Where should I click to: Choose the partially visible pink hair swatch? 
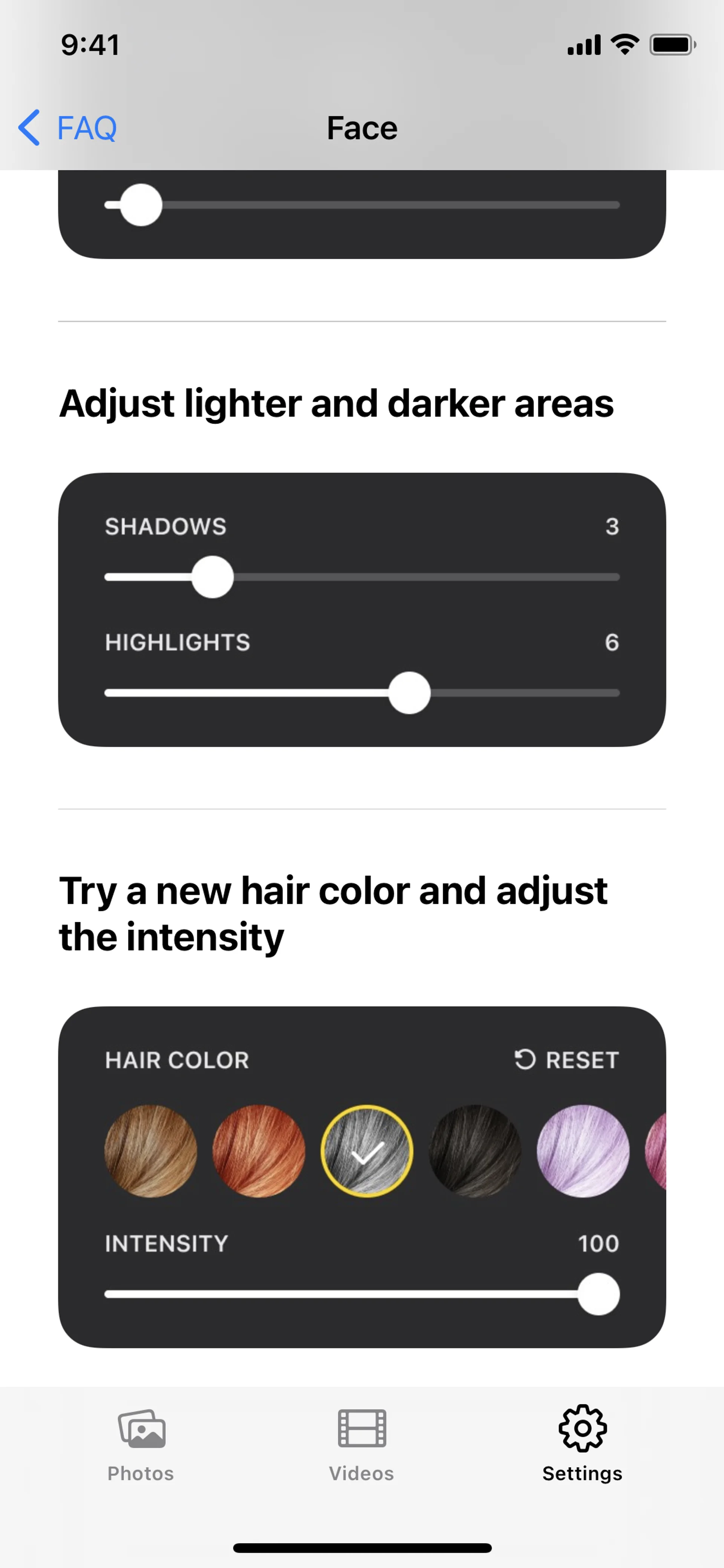[657, 1151]
